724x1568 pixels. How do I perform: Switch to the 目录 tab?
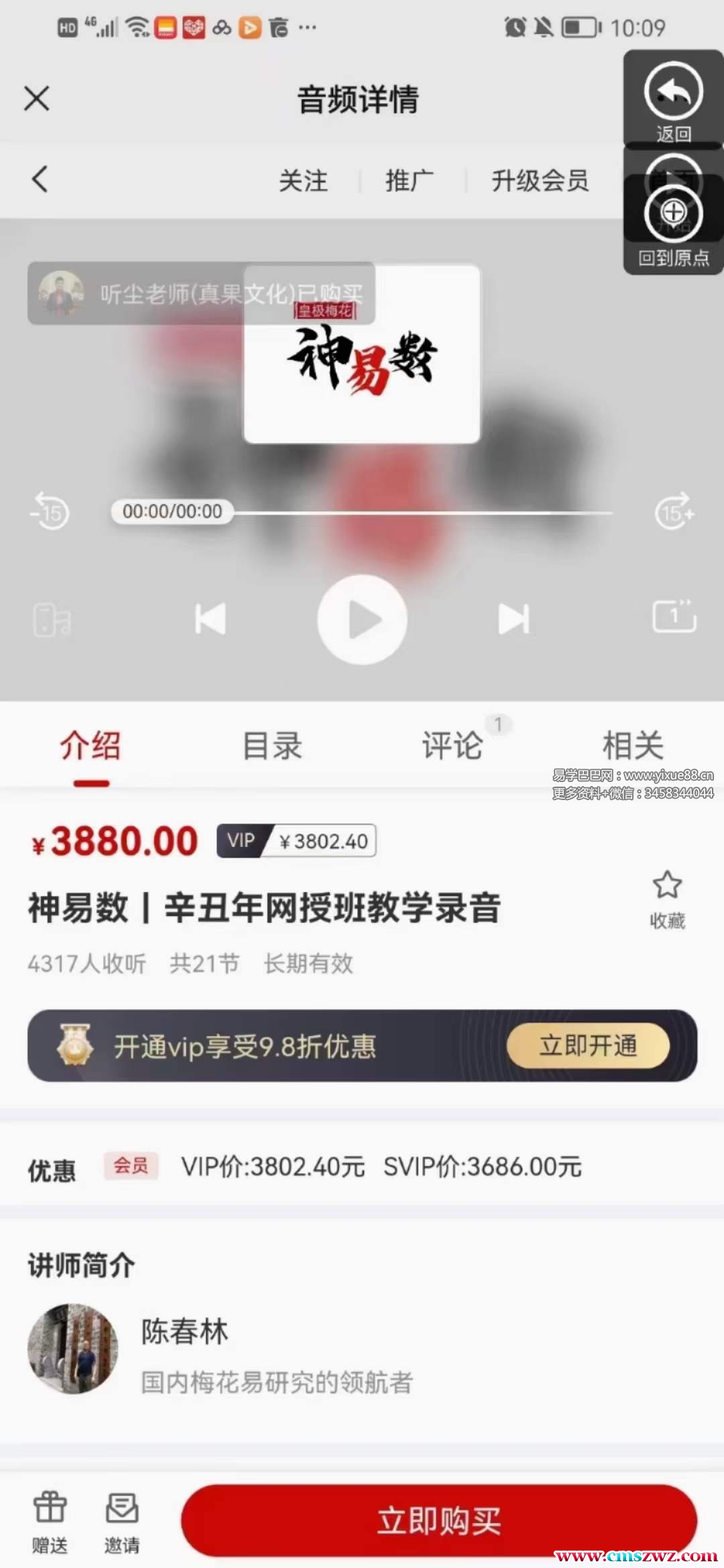click(x=271, y=746)
